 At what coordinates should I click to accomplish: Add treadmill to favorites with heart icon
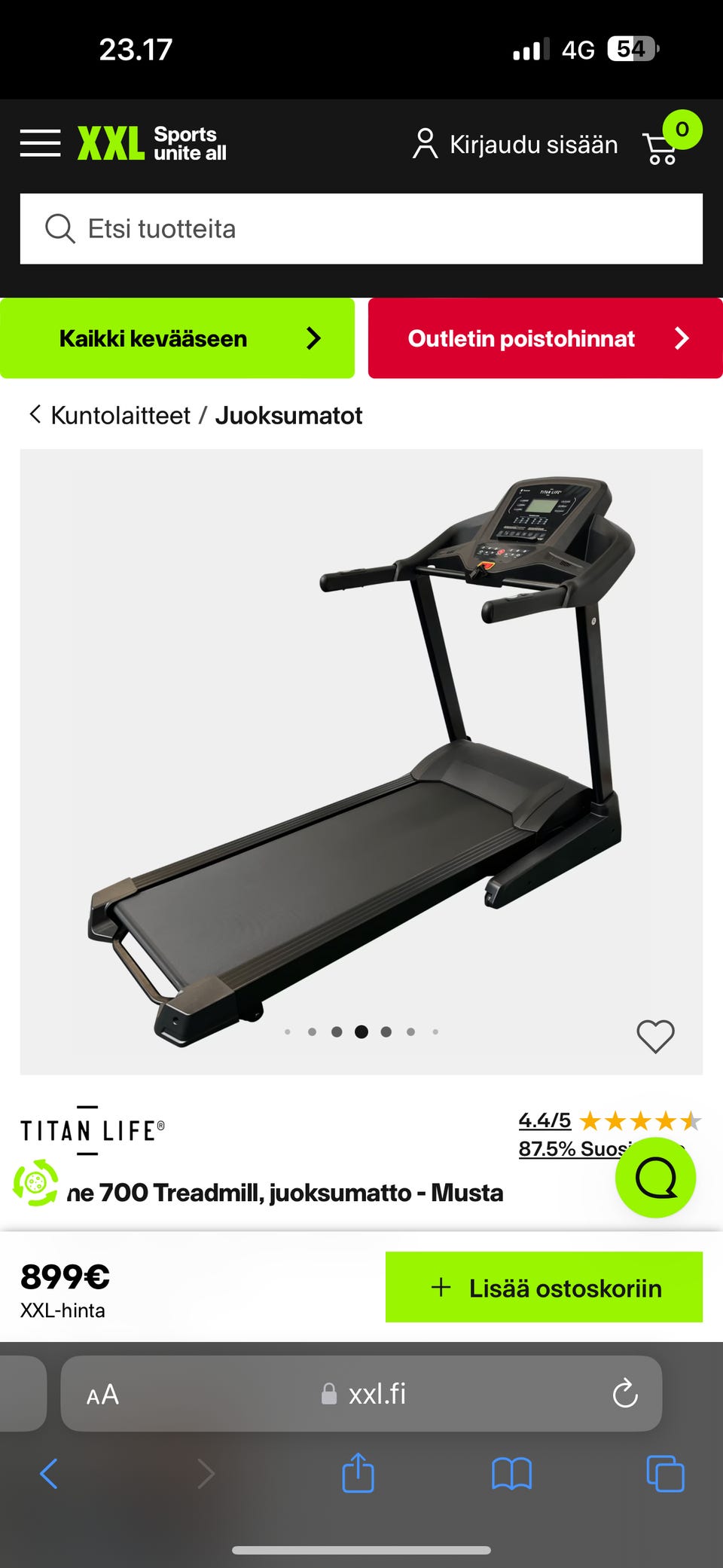[x=655, y=1036]
